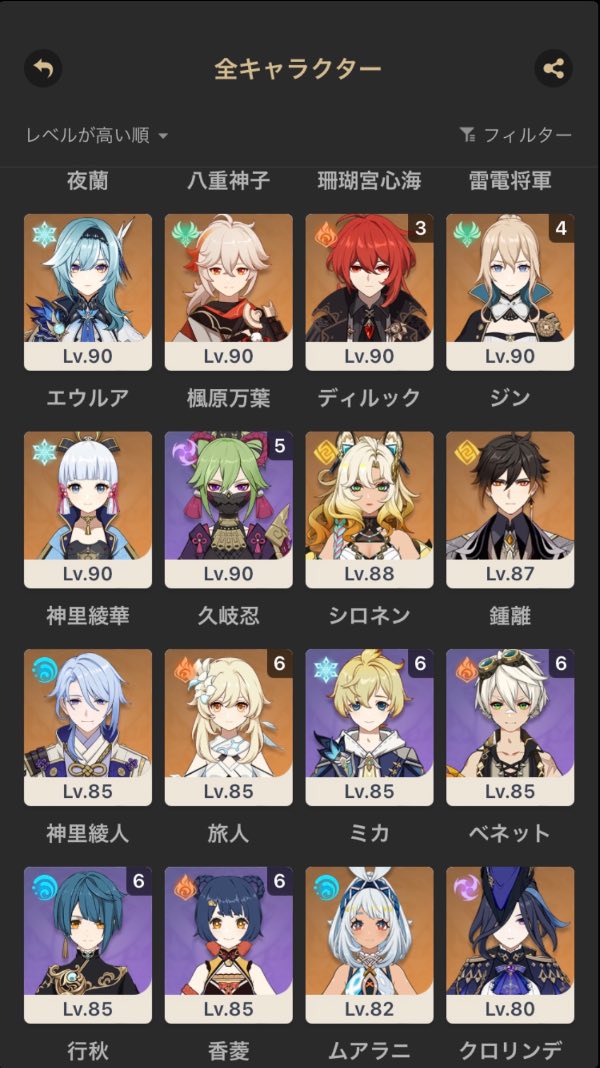Image resolution: width=600 pixels, height=1068 pixels.
Task: View 香菱 character details
Action: pyautogui.click(x=229, y=945)
